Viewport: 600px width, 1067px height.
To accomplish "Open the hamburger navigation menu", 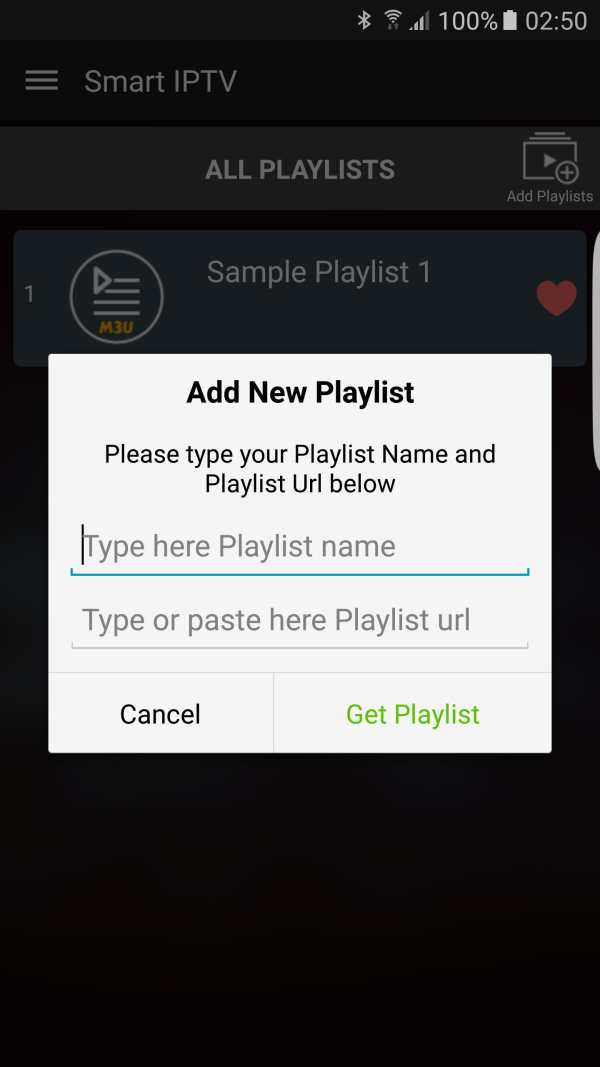I will pyautogui.click(x=41, y=81).
